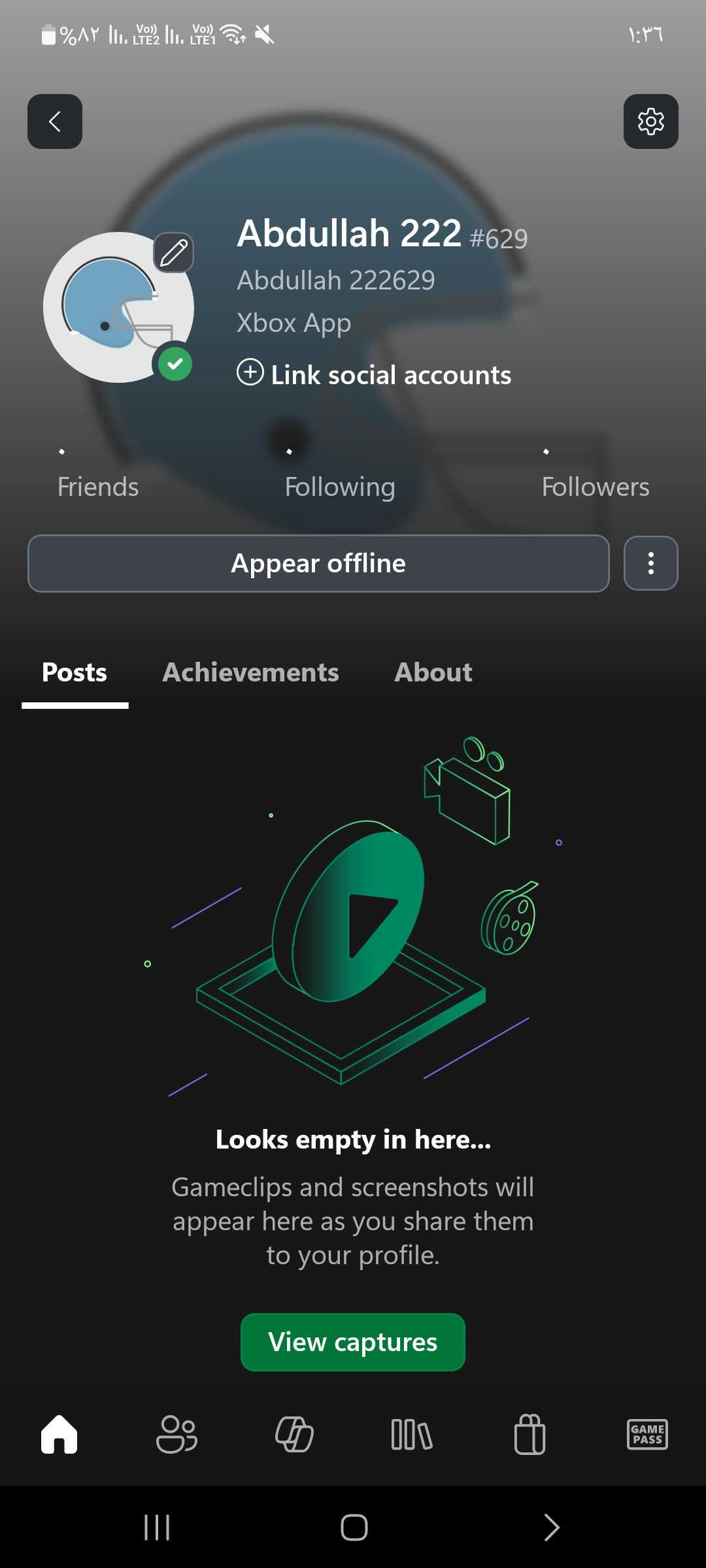Go back using the top-left arrow

[55, 122]
